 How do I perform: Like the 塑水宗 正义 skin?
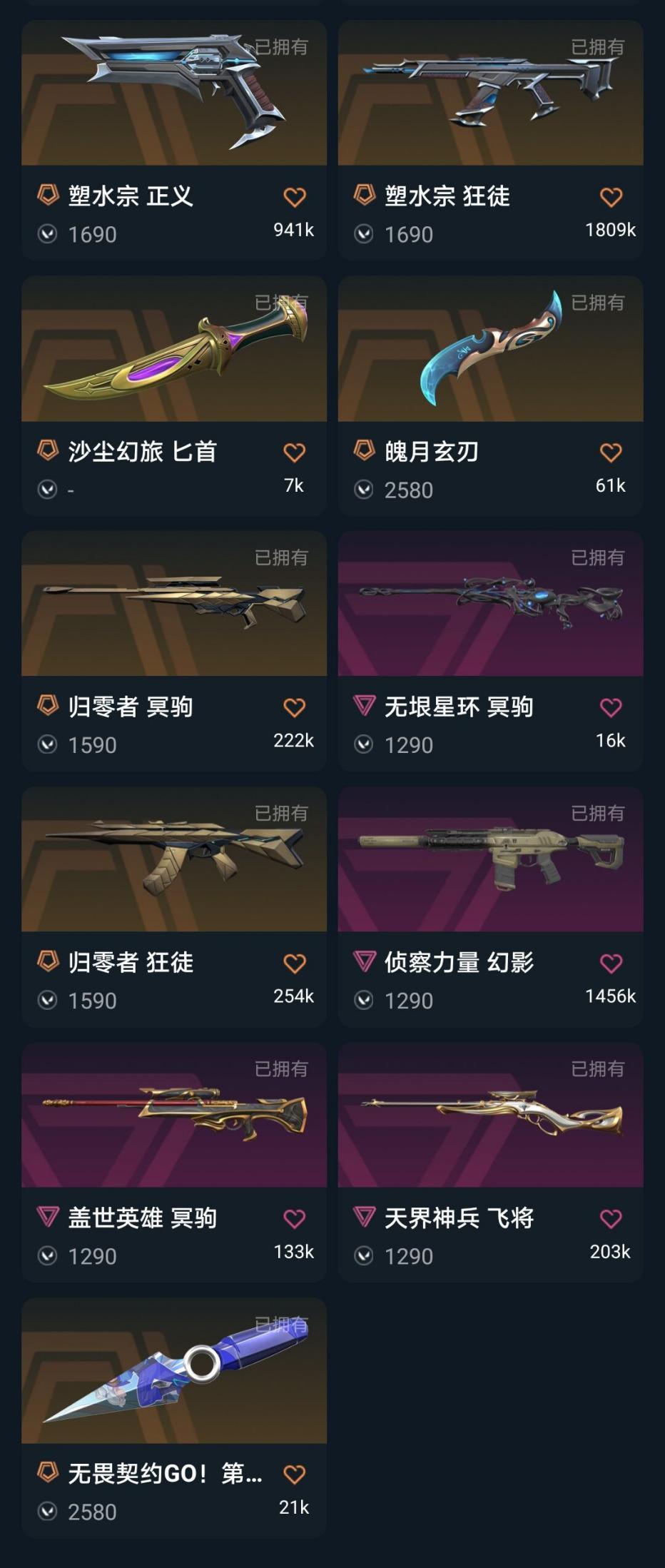pyautogui.click(x=294, y=197)
